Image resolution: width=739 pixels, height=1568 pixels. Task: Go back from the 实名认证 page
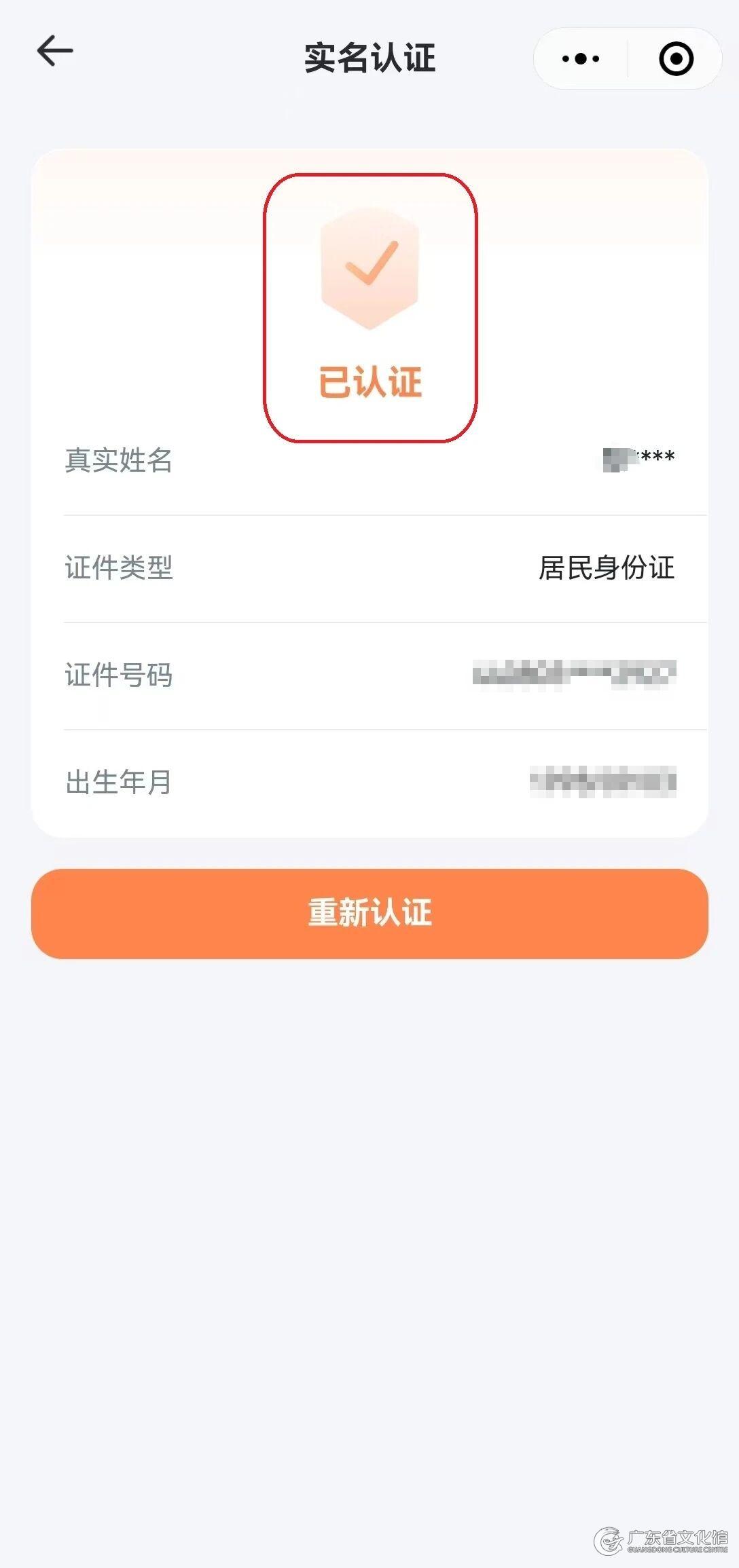coord(55,52)
